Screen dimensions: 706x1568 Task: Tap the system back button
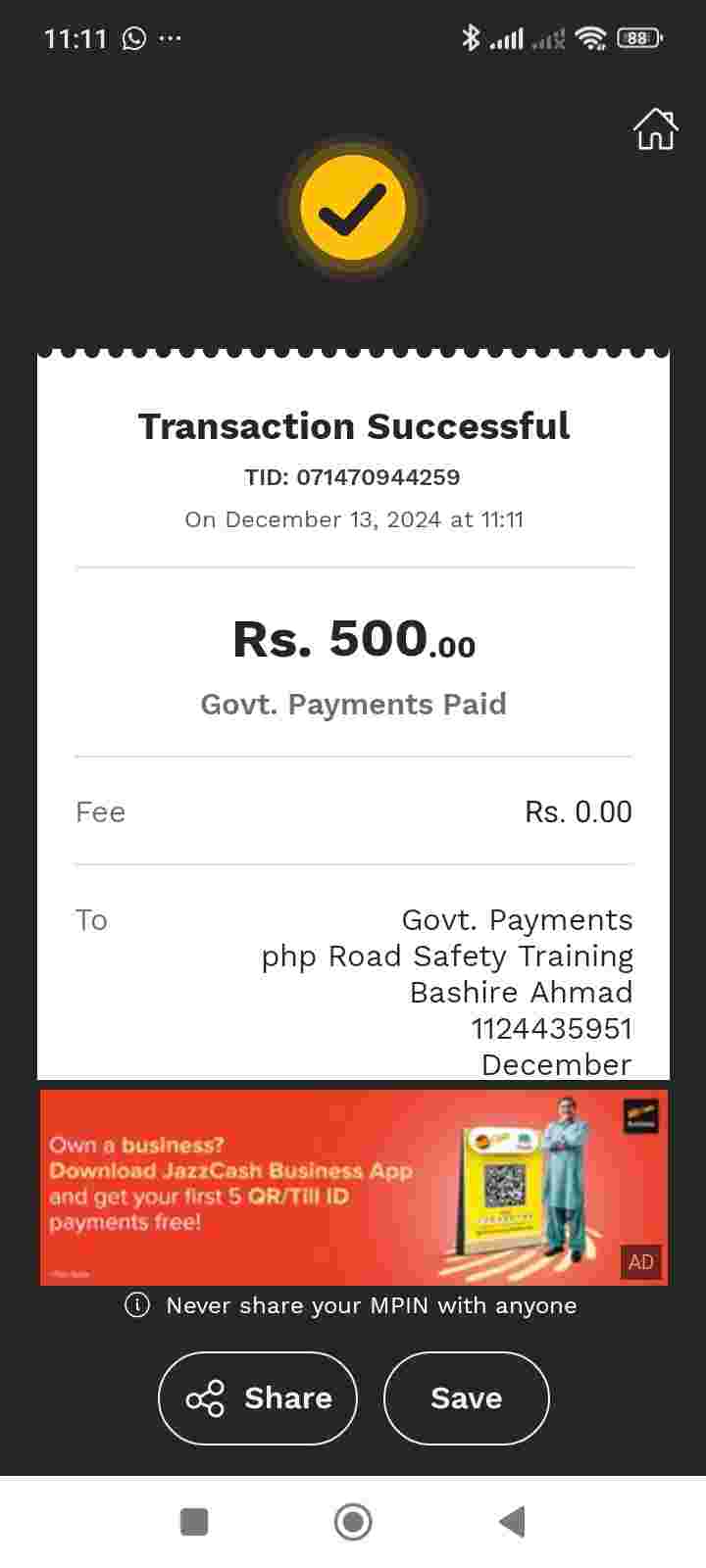tap(512, 1522)
